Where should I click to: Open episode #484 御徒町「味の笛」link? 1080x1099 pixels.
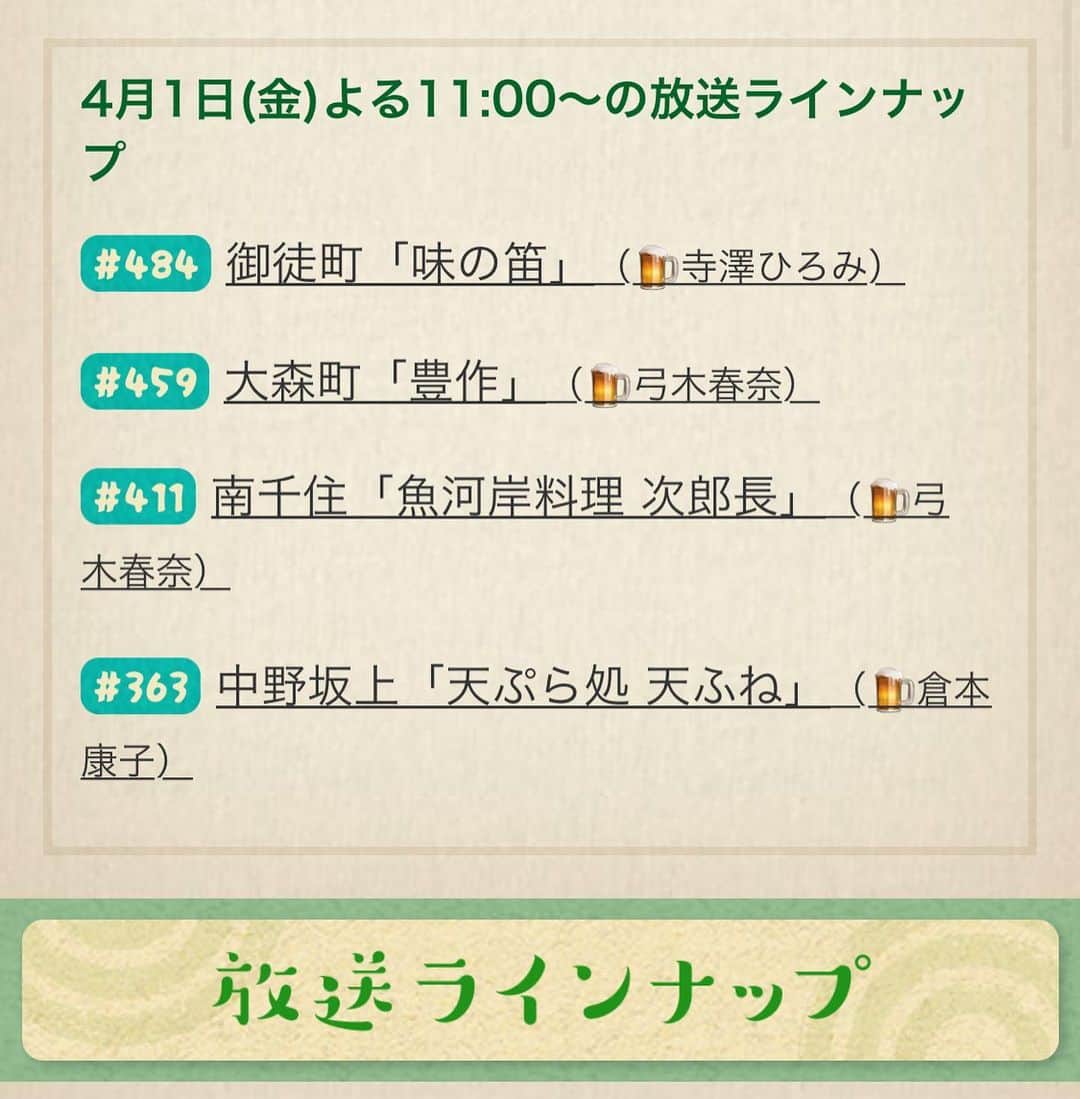tap(410, 268)
